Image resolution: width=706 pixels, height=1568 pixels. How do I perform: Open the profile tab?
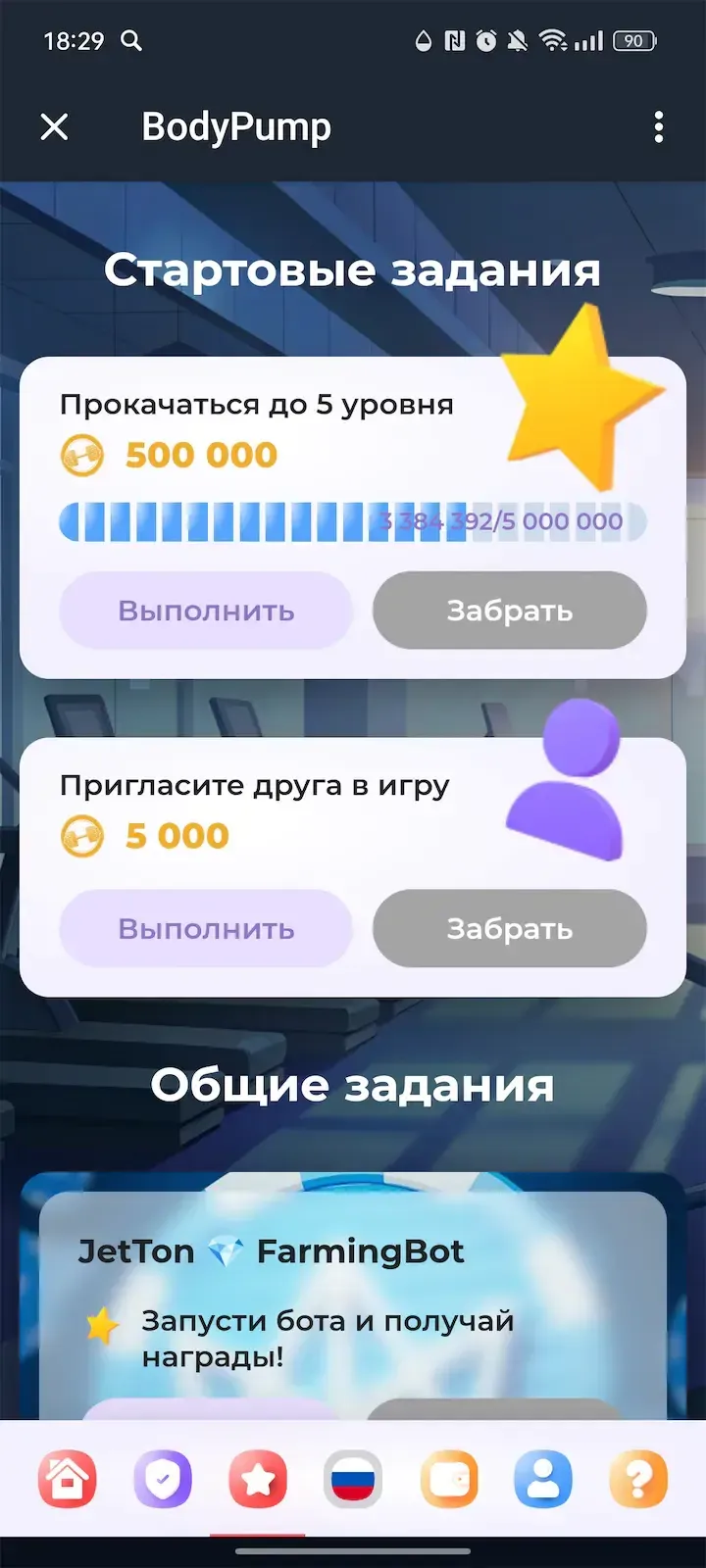543,1479
